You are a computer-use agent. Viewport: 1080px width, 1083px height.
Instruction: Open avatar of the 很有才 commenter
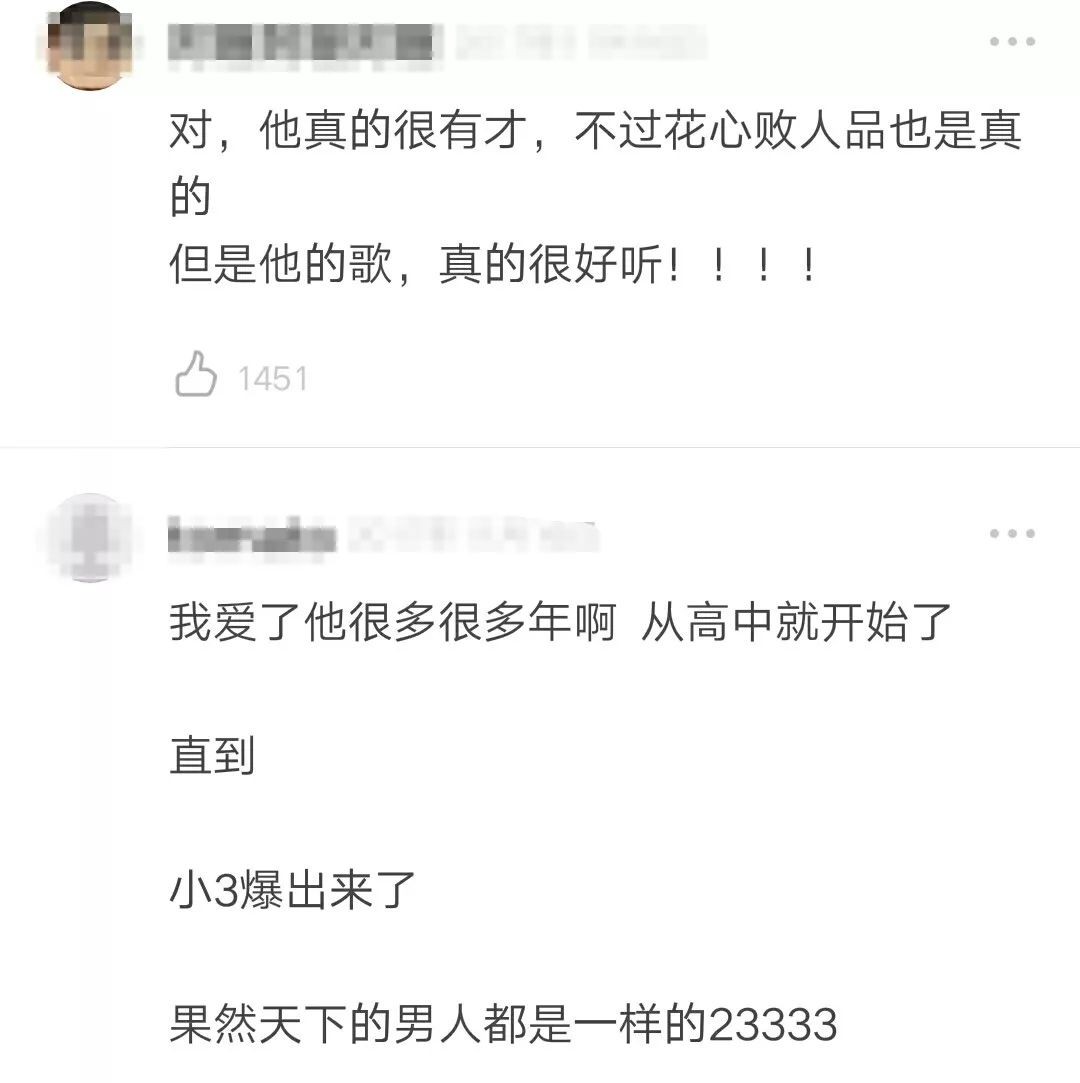[91, 45]
